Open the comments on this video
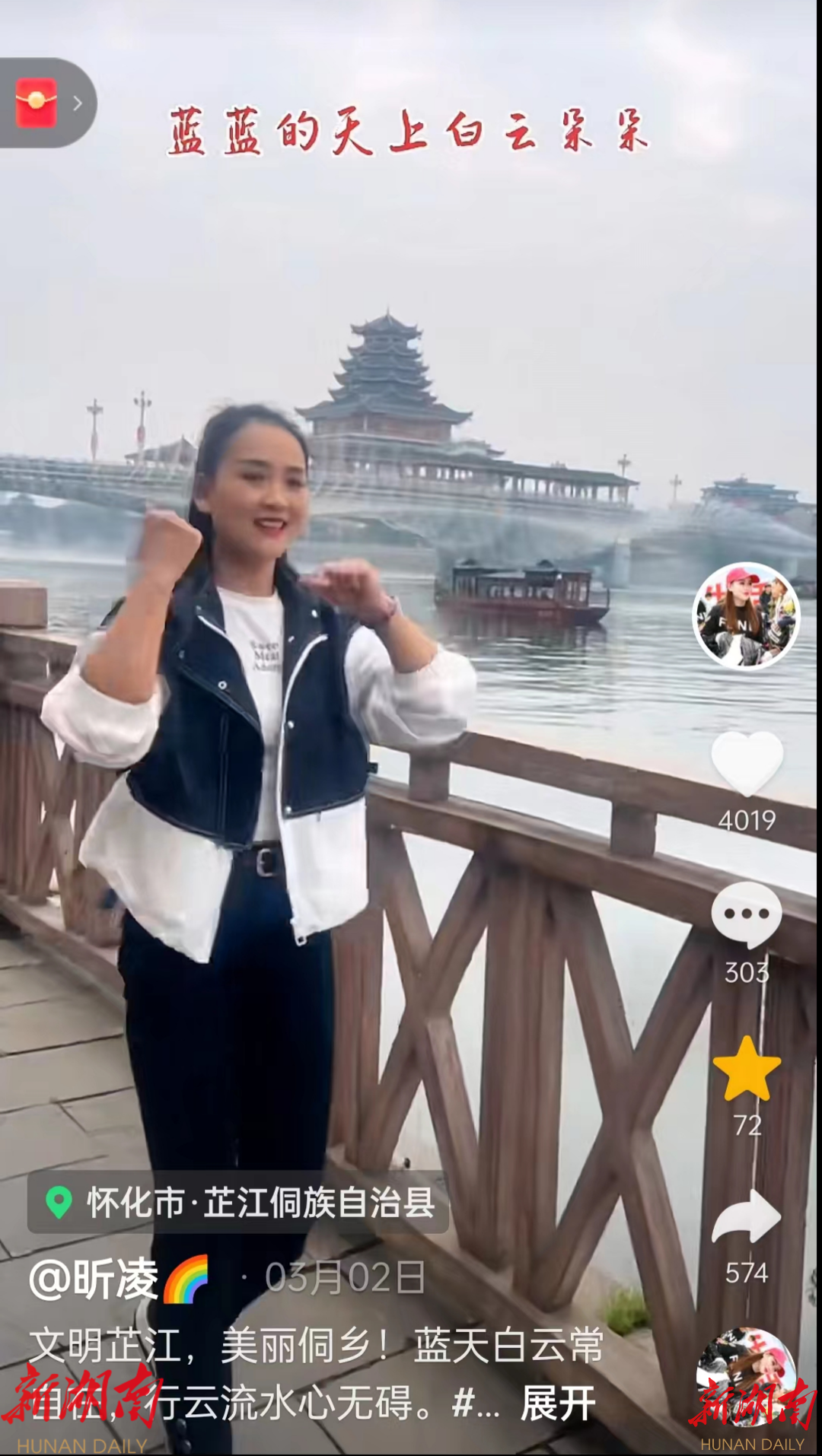Screen dimensions: 822x1456 click(747, 915)
